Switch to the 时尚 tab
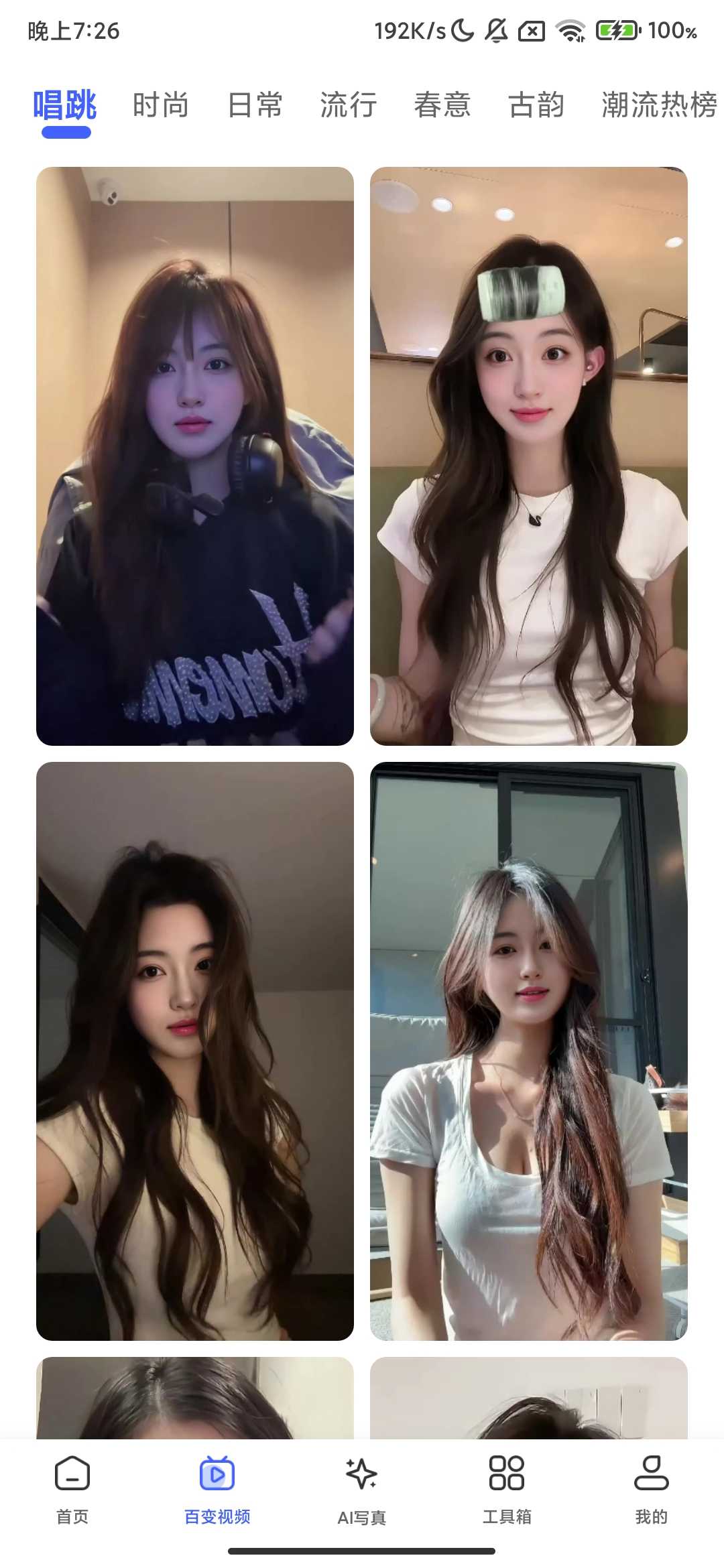The width and height of the screenshot is (724, 1568). [160, 106]
